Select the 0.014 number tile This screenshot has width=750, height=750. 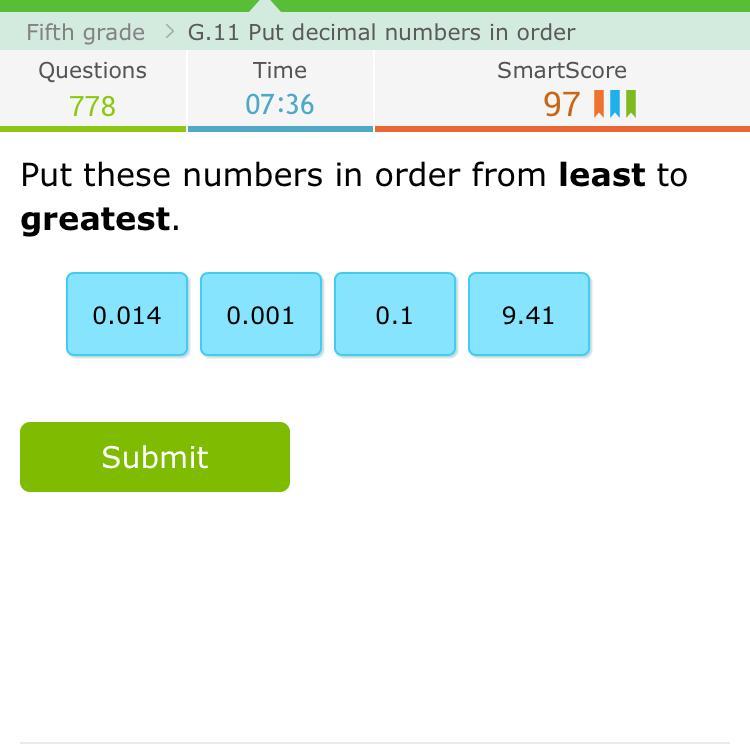click(x=127, y=314)
